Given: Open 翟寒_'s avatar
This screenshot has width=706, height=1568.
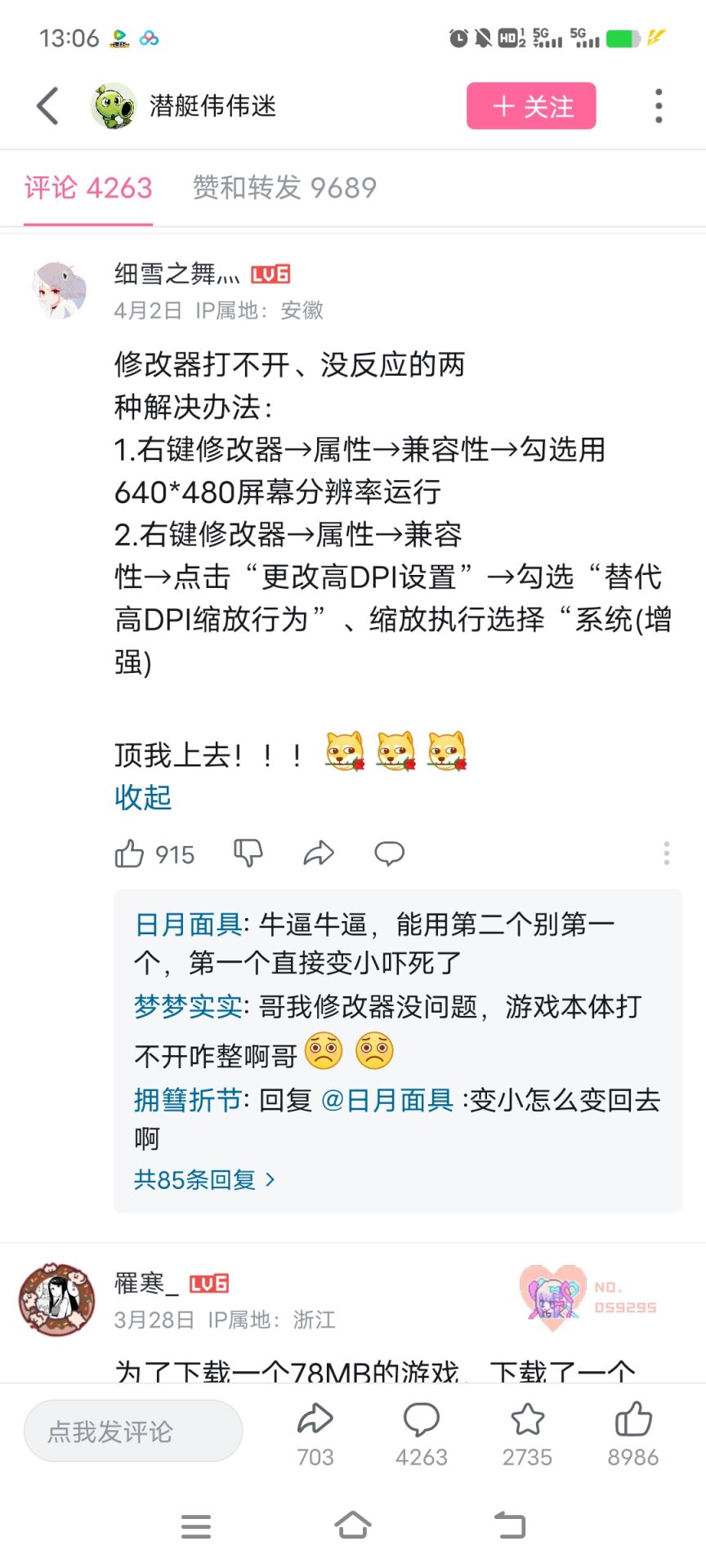Looking at the screenshot, I should coord(57,1299).
